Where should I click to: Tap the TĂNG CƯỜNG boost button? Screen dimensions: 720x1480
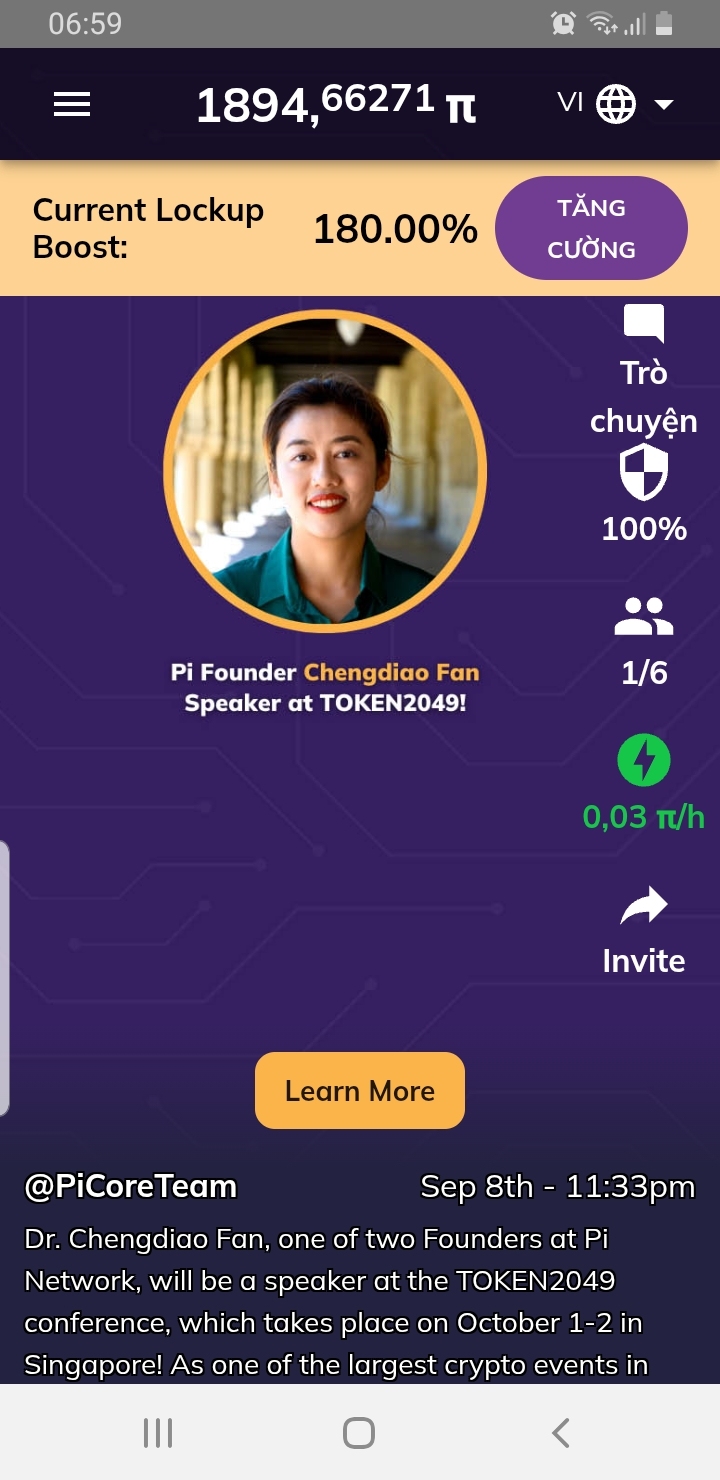click(591, 228)
